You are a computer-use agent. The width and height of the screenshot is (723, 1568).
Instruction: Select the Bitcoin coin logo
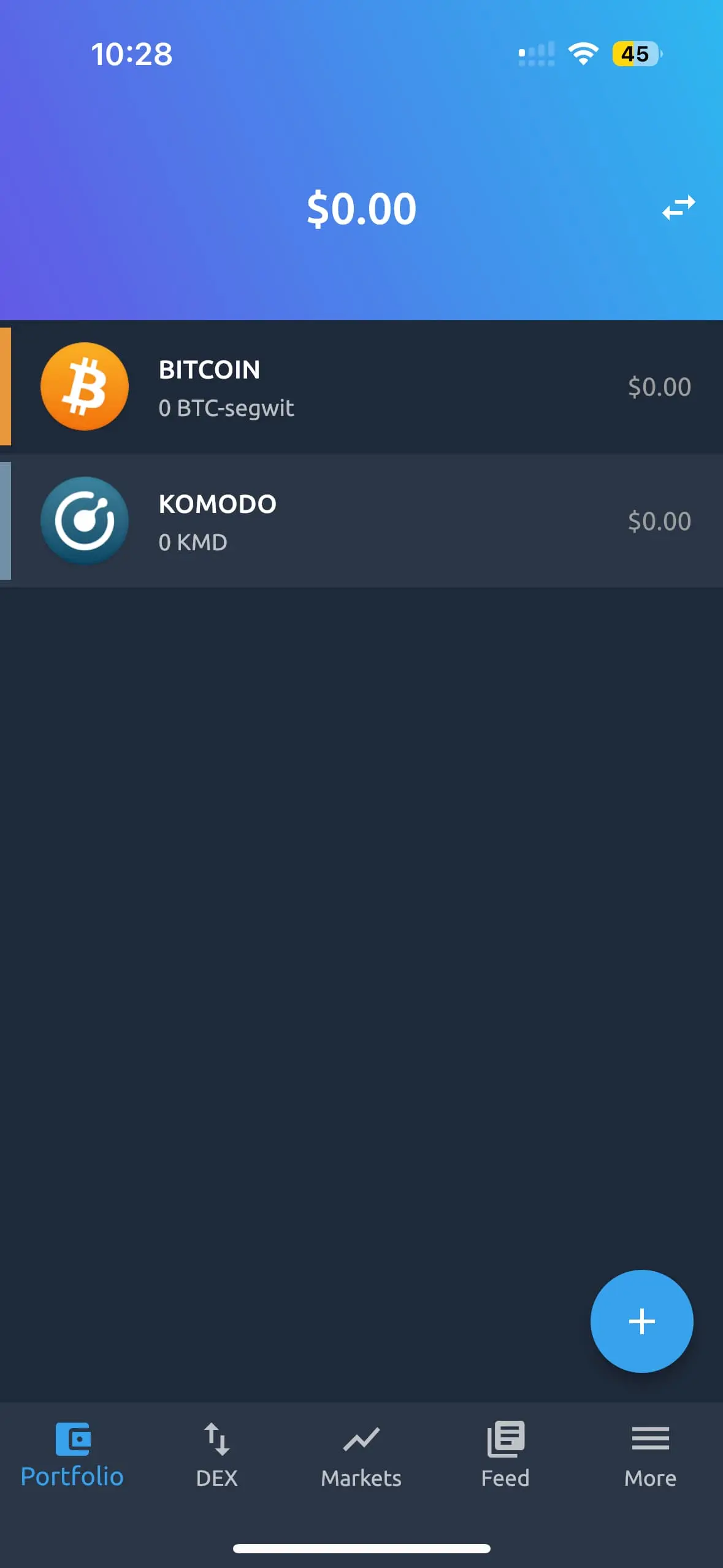pyautogui.click(x=84, y=386)
